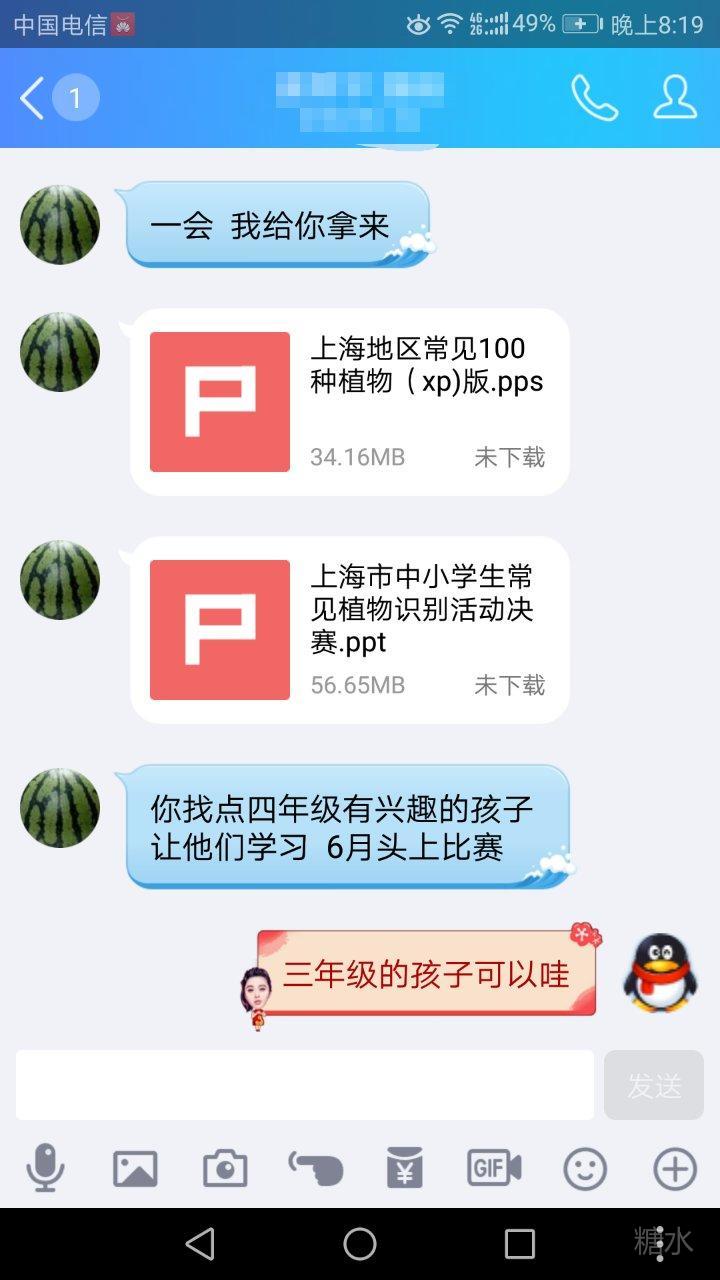
Task: Open the GIF video recorder
Action: pyautogui.click(x=494, y=1168)
